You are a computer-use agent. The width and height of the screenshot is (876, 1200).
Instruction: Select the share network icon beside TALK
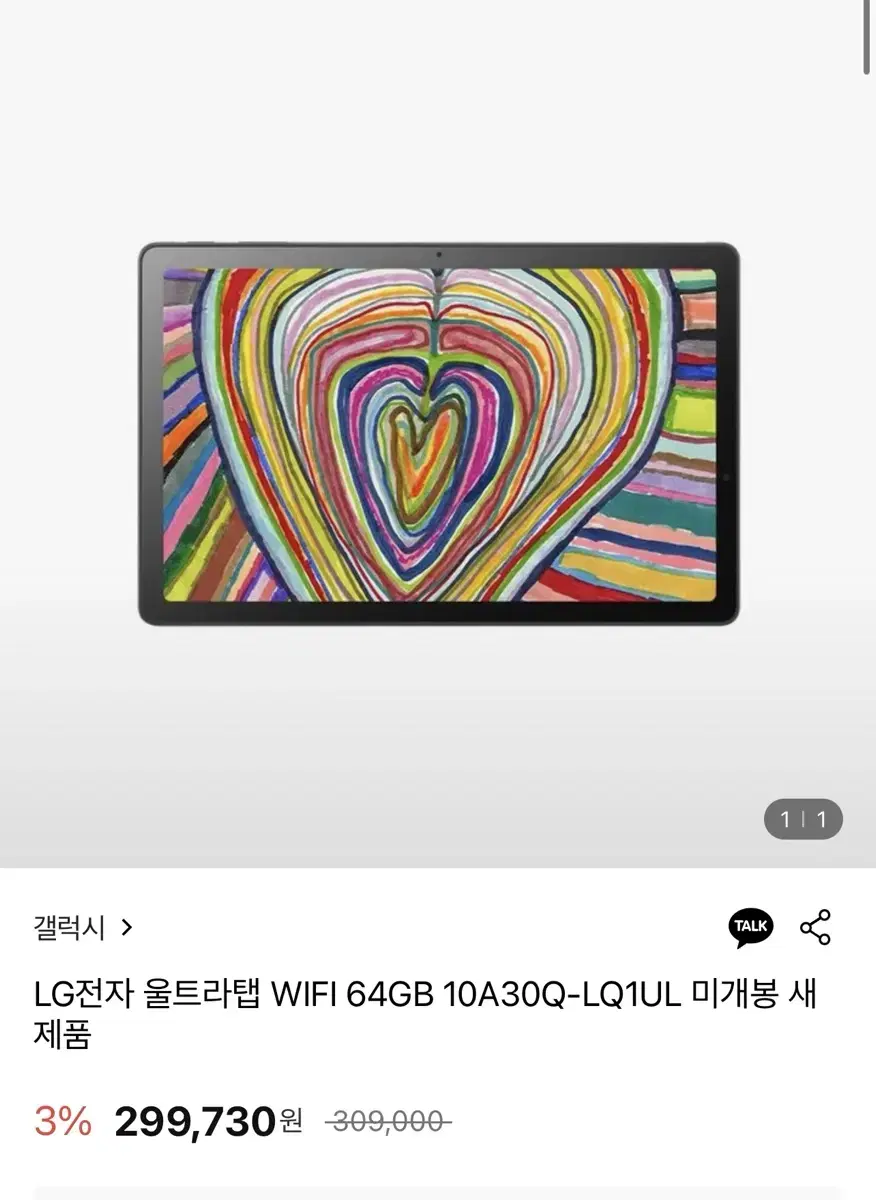pos(816,926)
